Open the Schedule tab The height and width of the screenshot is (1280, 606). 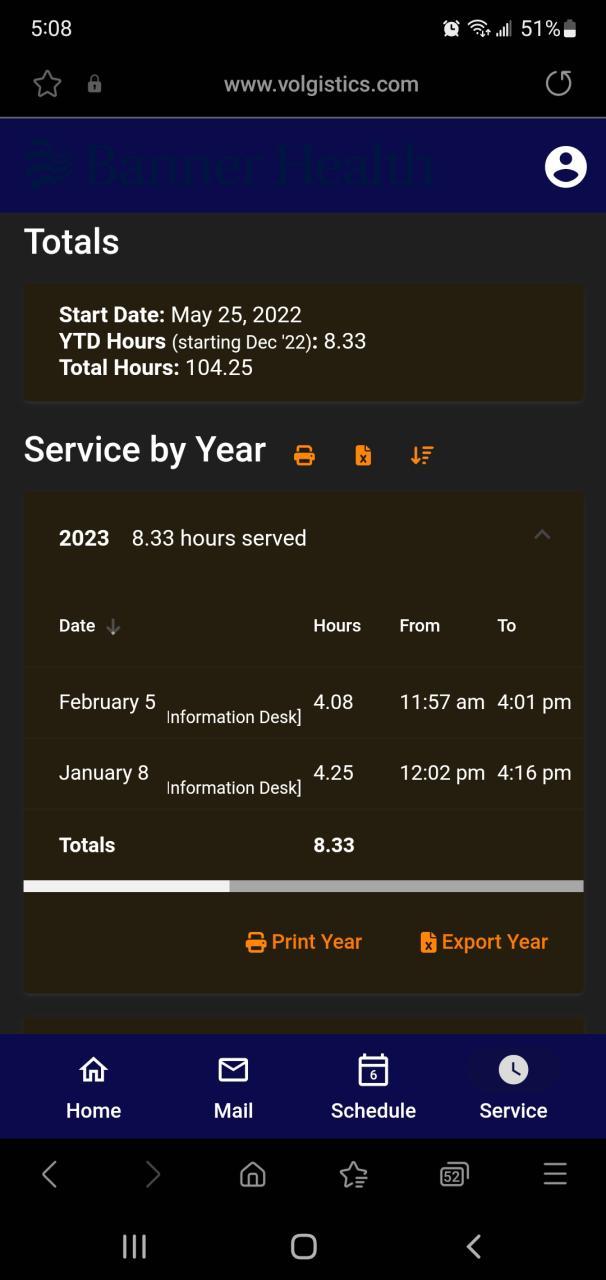[x=373, y=1087]
